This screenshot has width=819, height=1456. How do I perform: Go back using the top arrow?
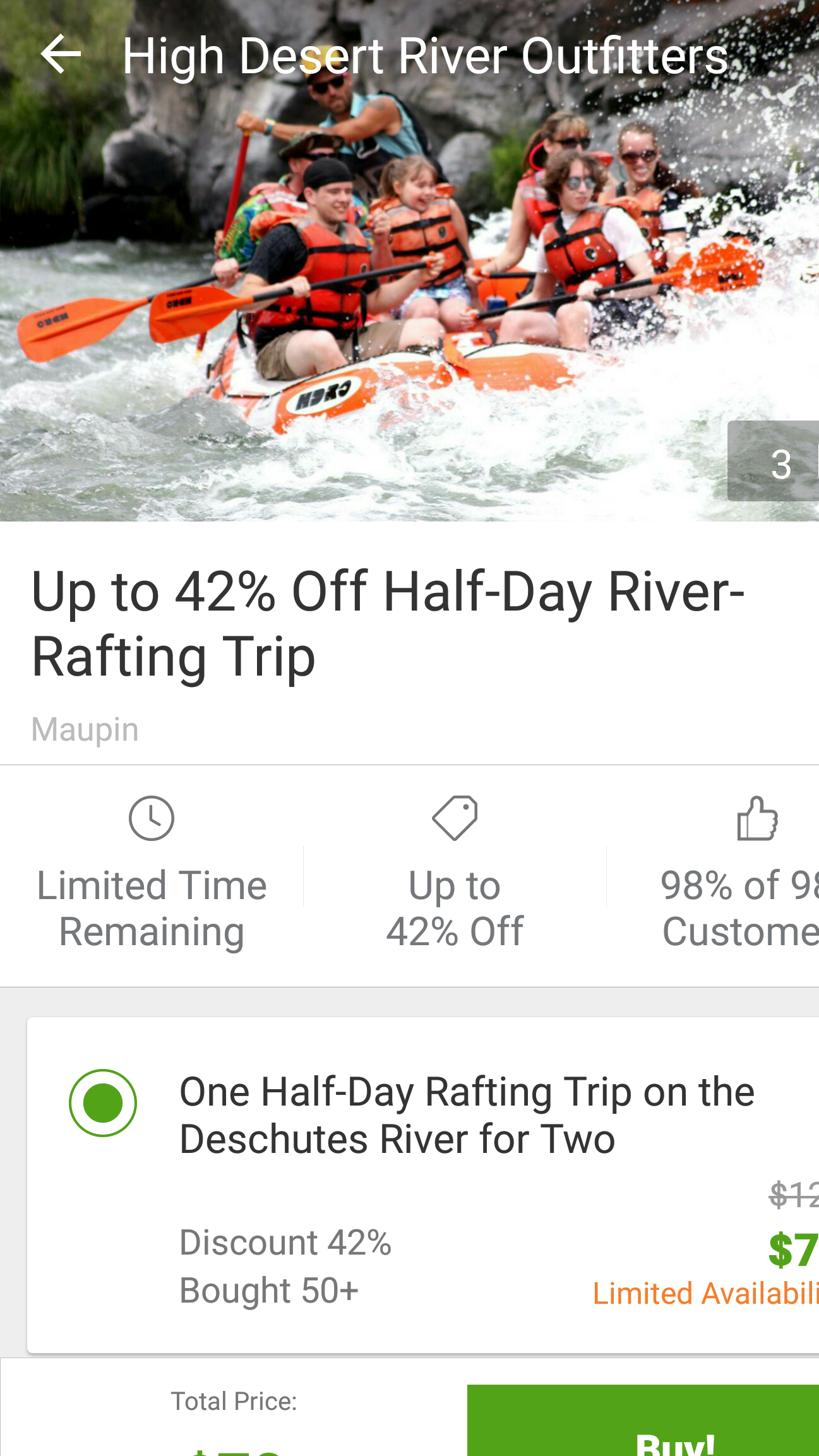[61, 54]
